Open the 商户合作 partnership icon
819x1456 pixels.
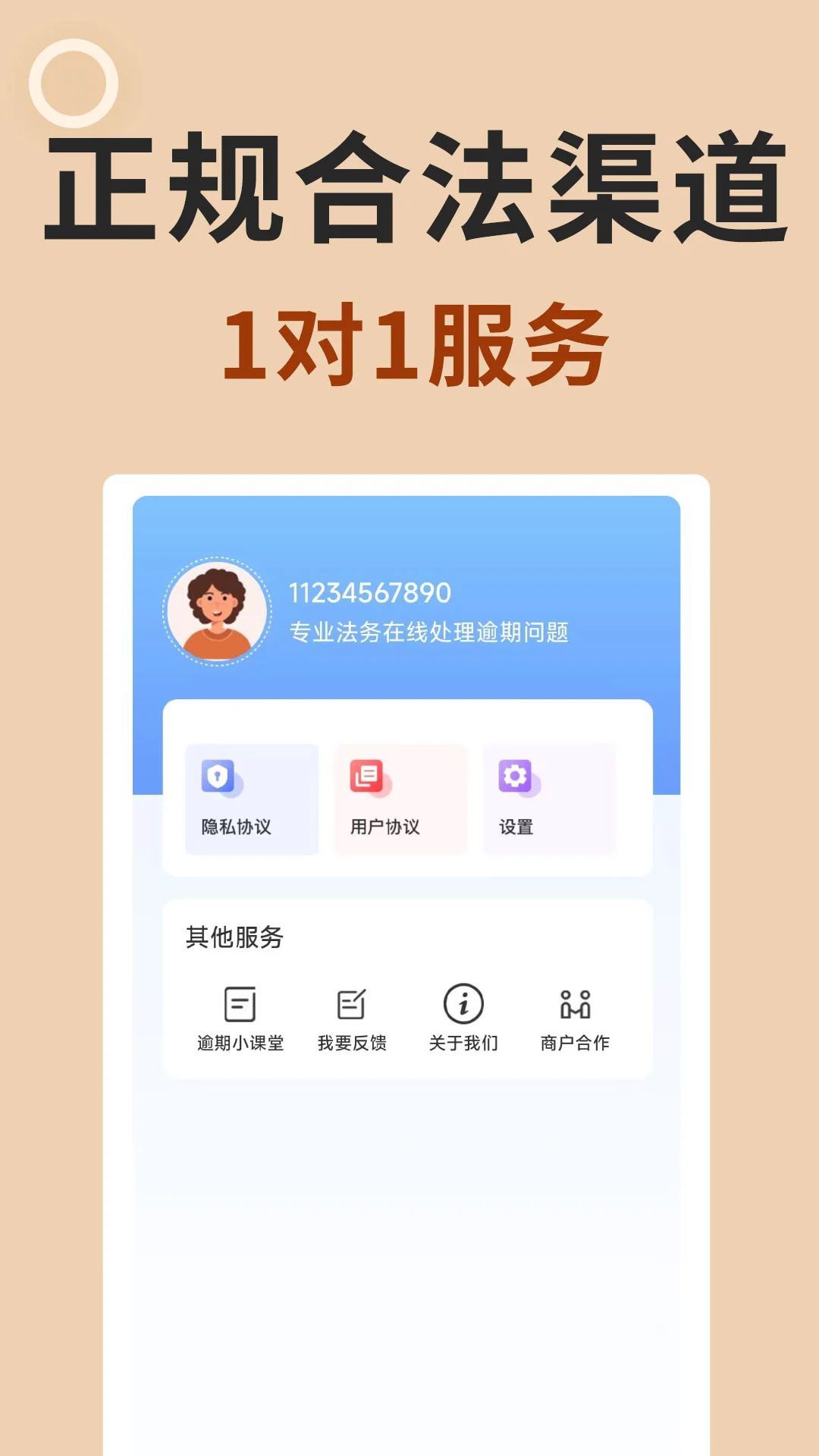(576, 1005)
